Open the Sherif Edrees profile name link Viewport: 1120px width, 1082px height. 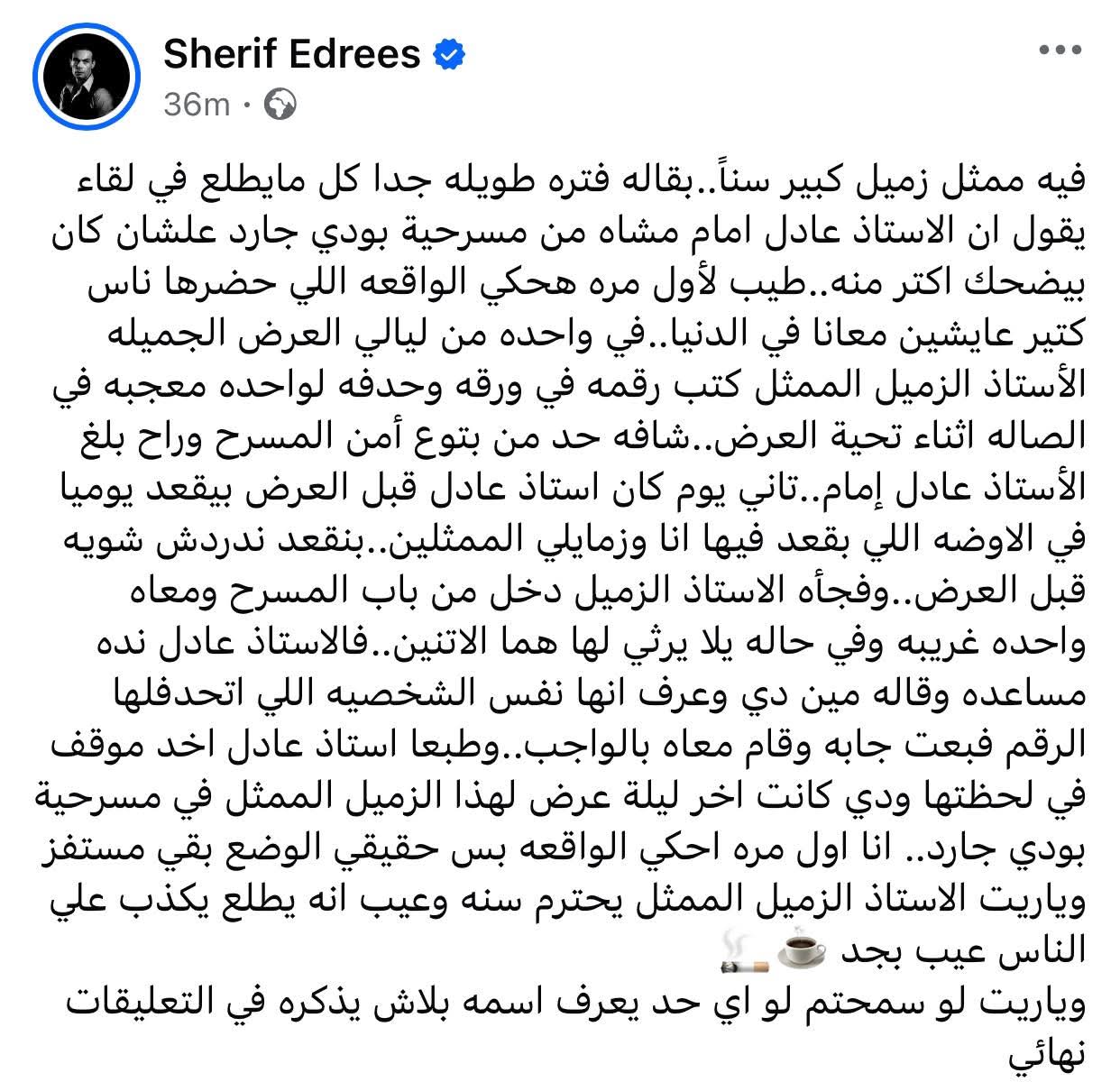click(x=292, y=55)
